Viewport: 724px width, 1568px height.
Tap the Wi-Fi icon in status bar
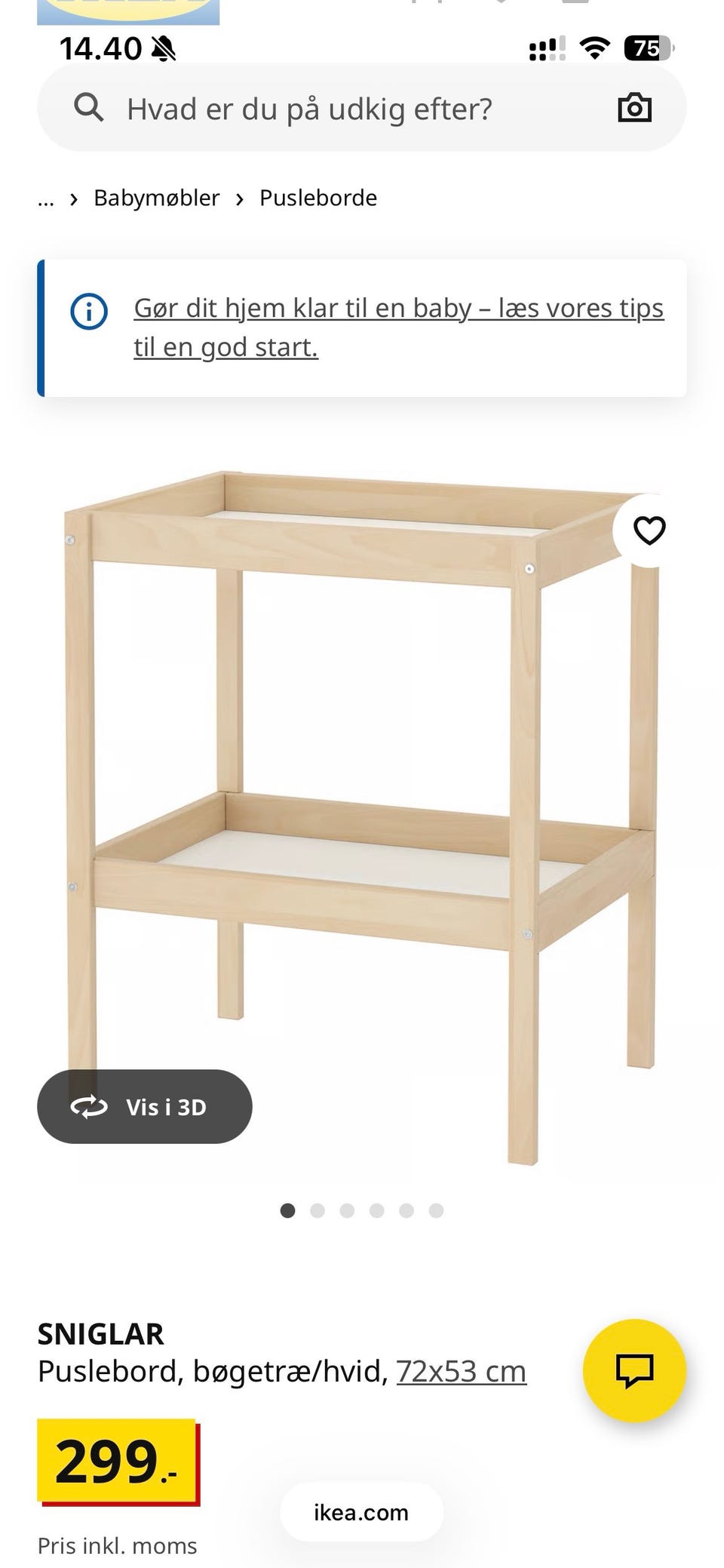[593, 48]
